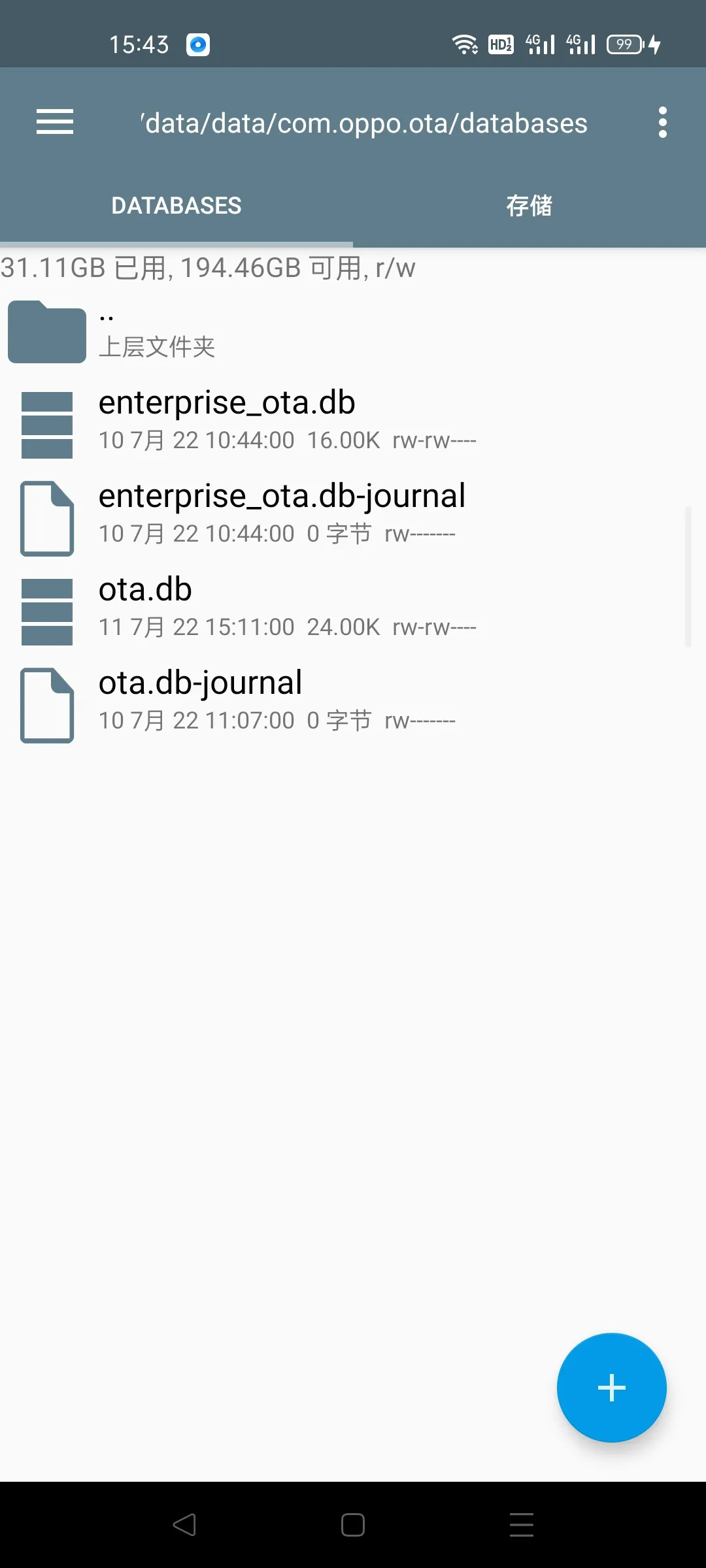Go back using system navigation
706x1568 pixels.
tap(184, 1525)
